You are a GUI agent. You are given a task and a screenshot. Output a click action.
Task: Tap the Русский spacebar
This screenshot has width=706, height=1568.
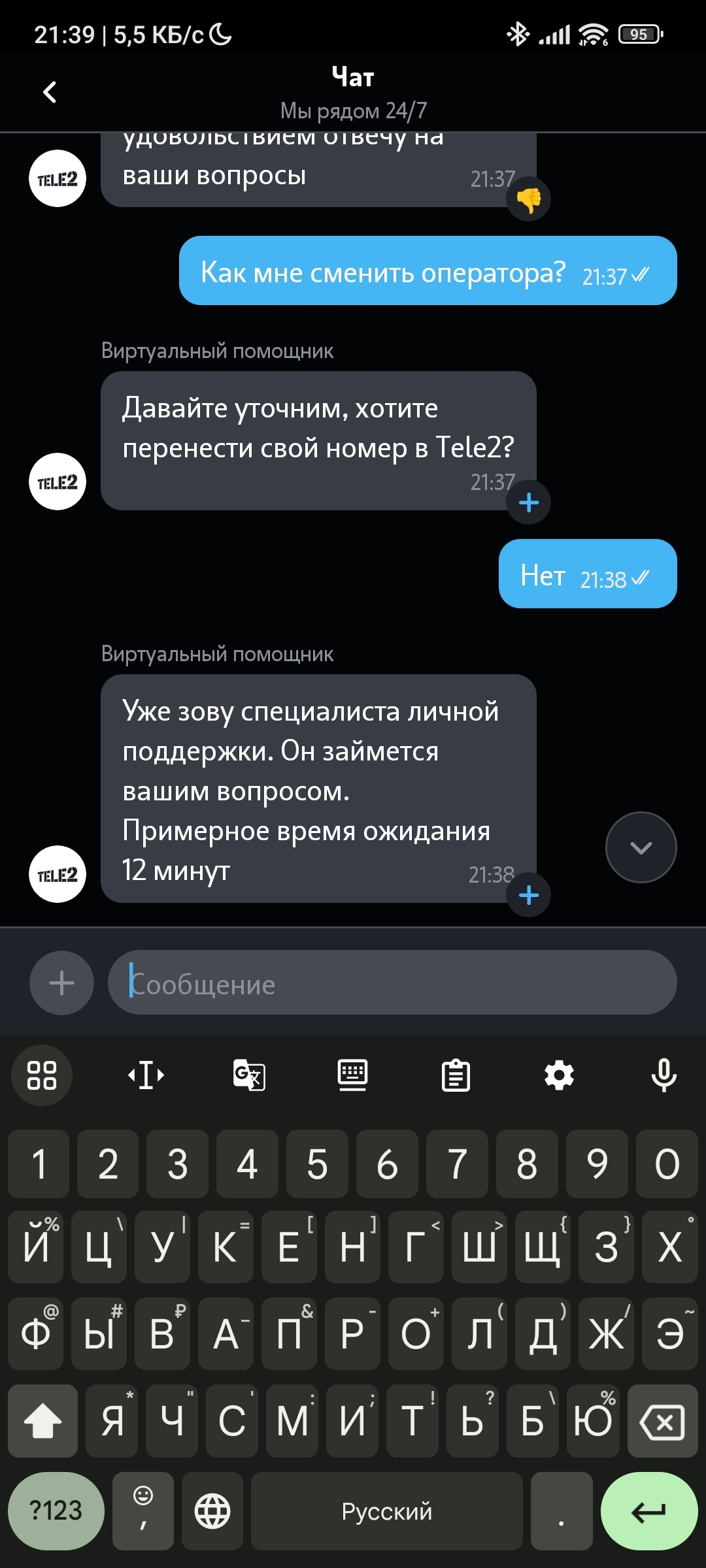click(x=387, y=1511)
